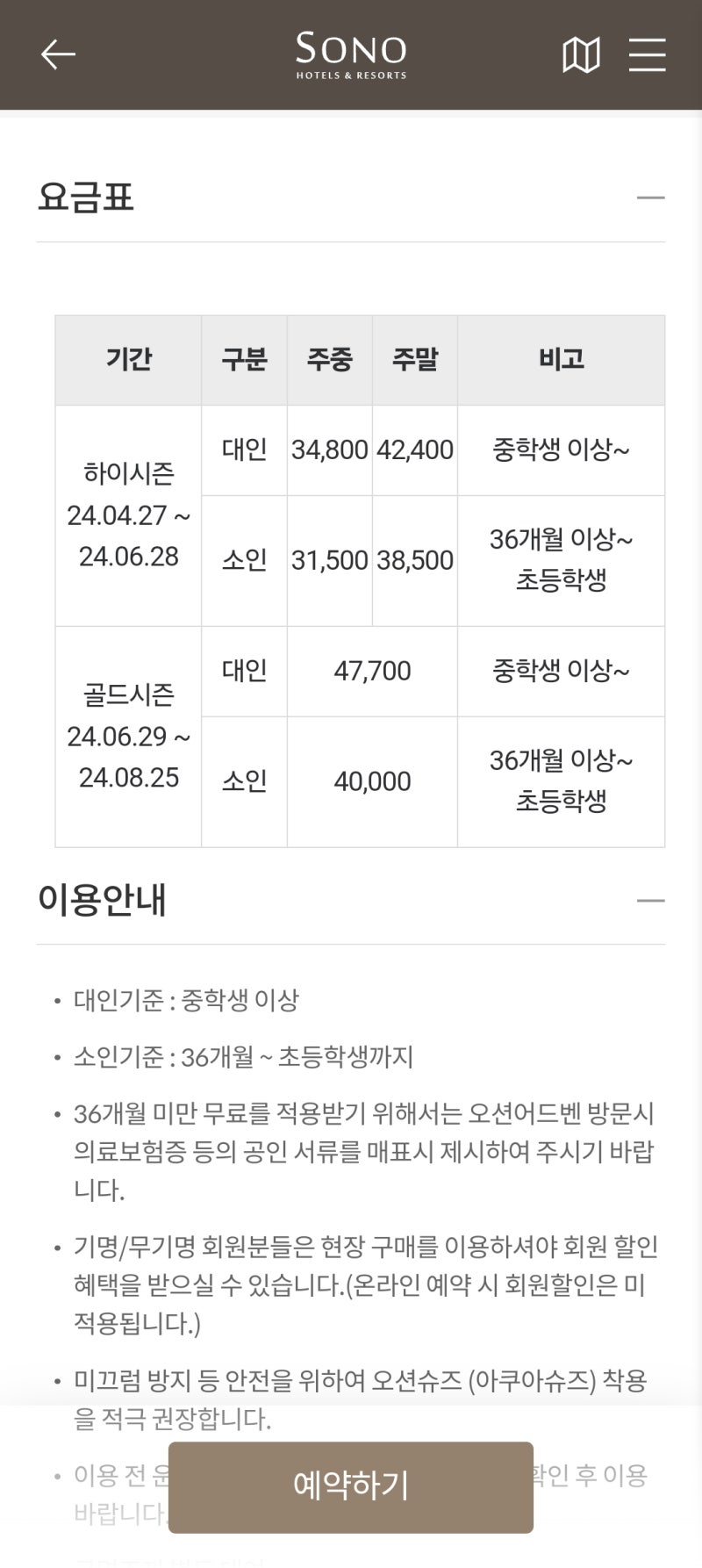Collapse the 요금표 section using the minus control
This screenshot has height=1568, width=702.
tap(653, 198)
